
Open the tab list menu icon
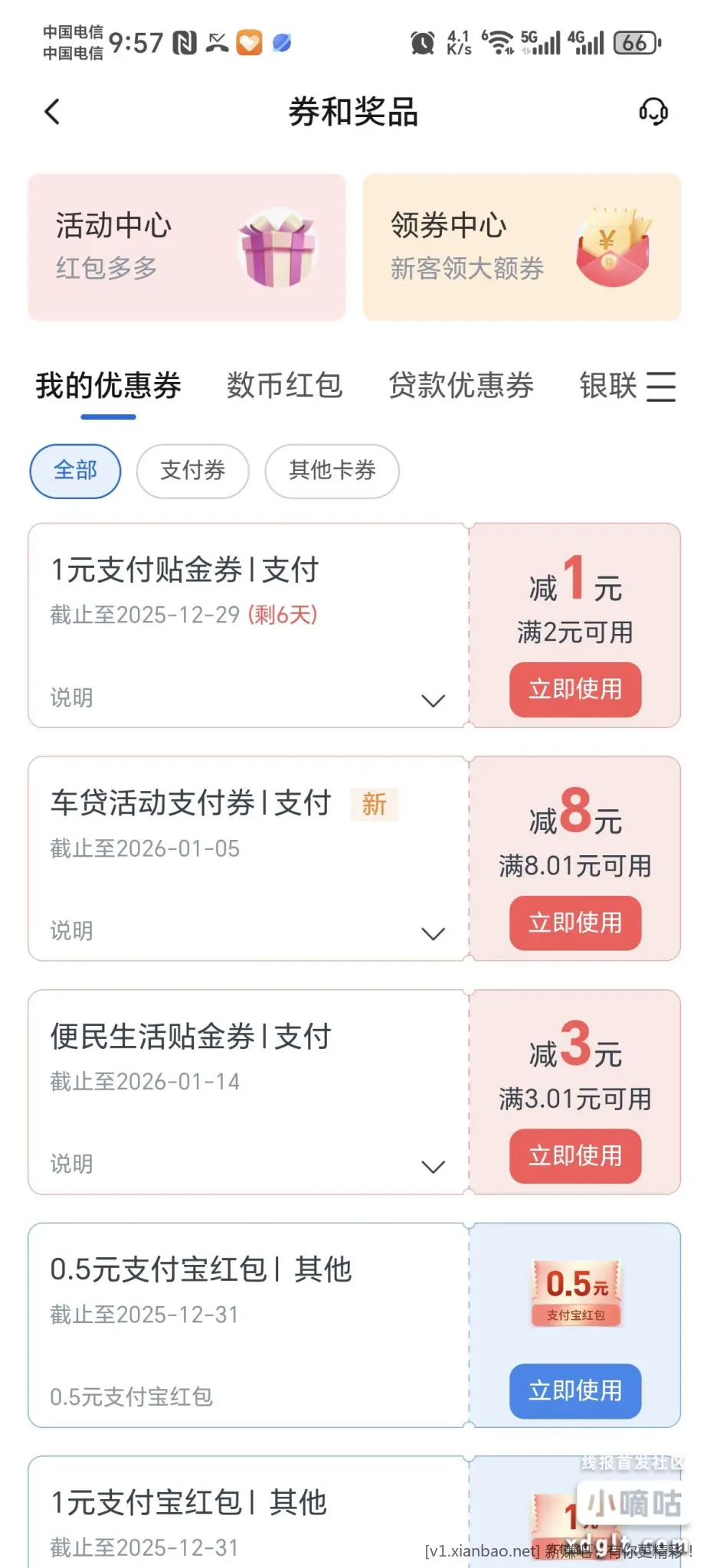[x=661, y=387]
